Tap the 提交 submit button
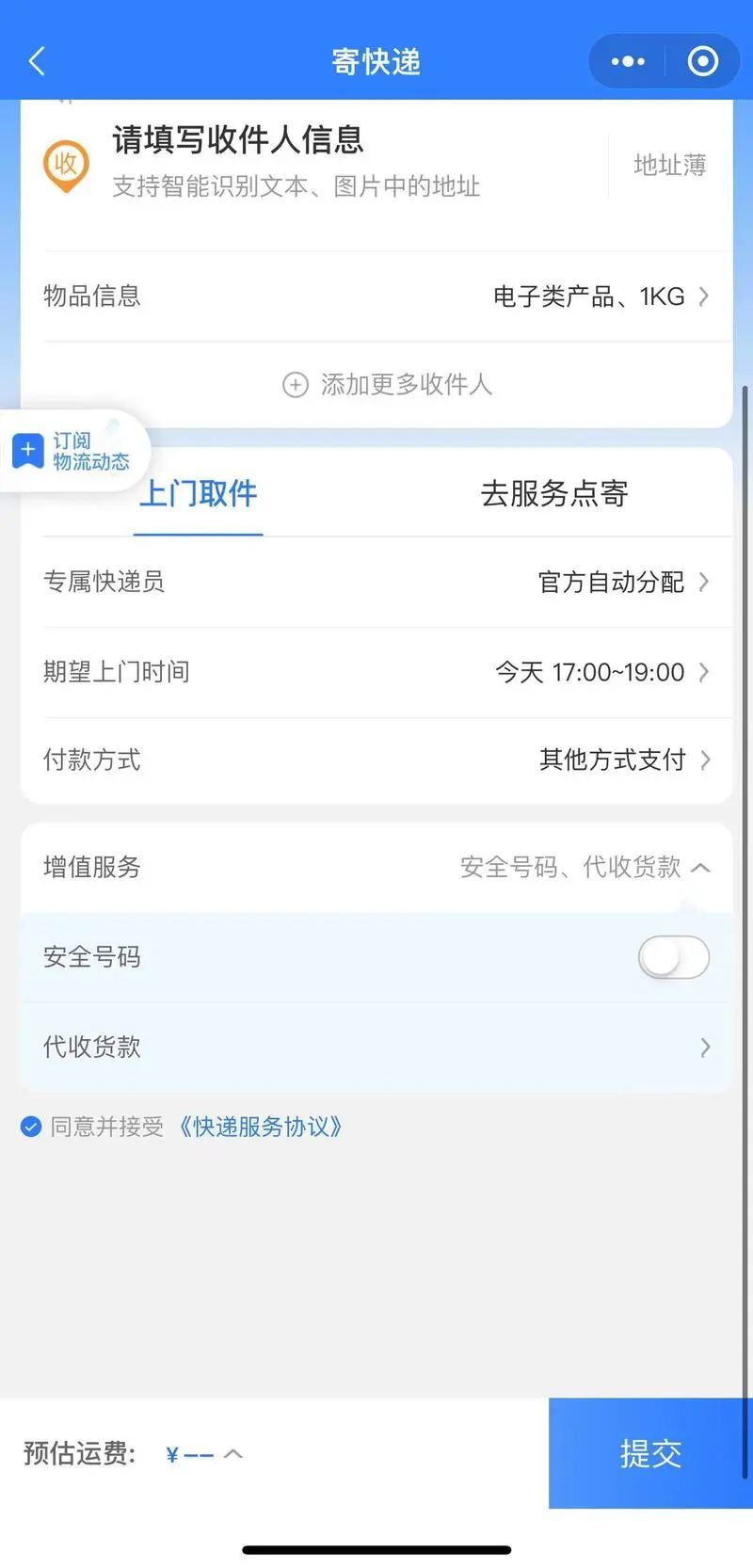Image resolution: width=753 pixels, height=1568 pixels. pyautogui.click(x=650, y=1453)
